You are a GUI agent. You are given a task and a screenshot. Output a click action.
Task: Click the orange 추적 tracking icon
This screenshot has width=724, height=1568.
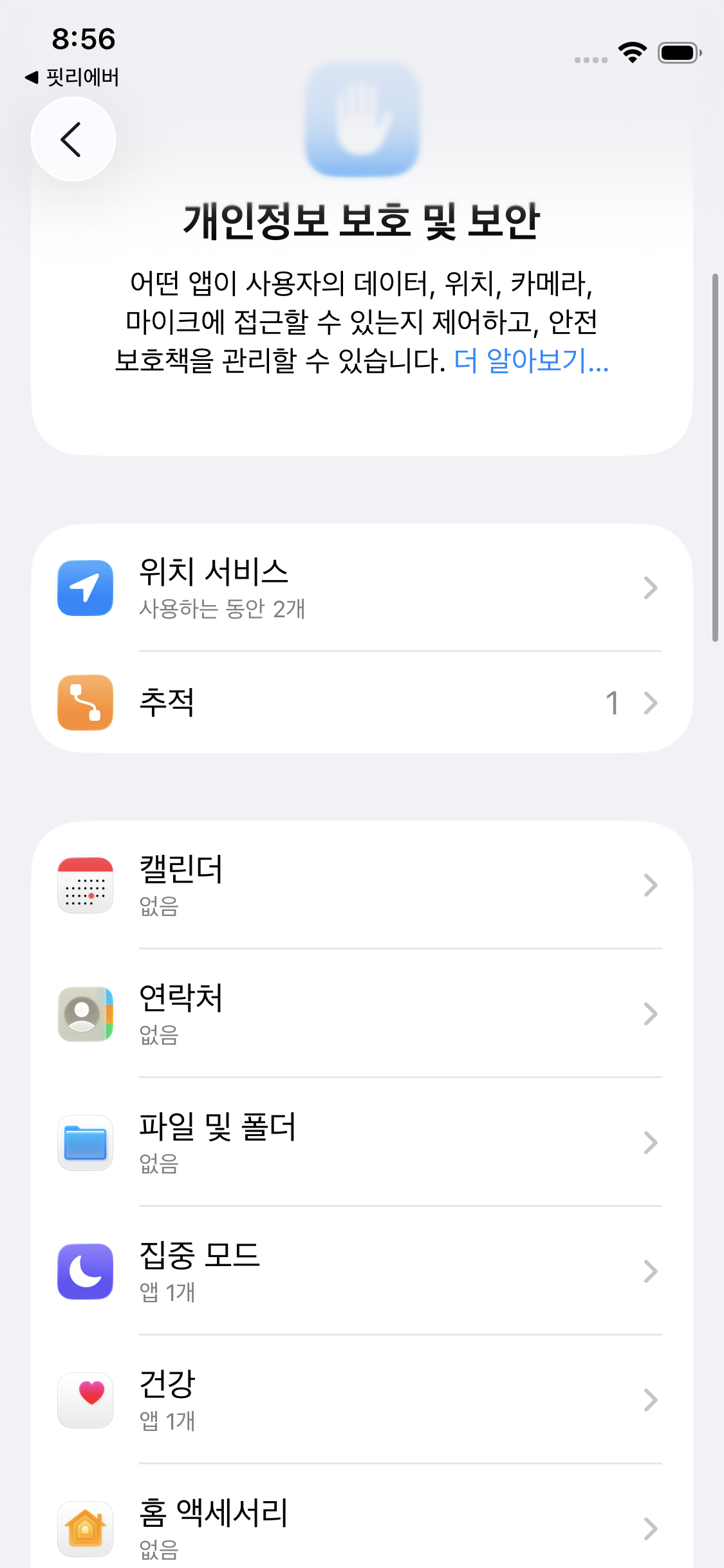tap(85, 704)
